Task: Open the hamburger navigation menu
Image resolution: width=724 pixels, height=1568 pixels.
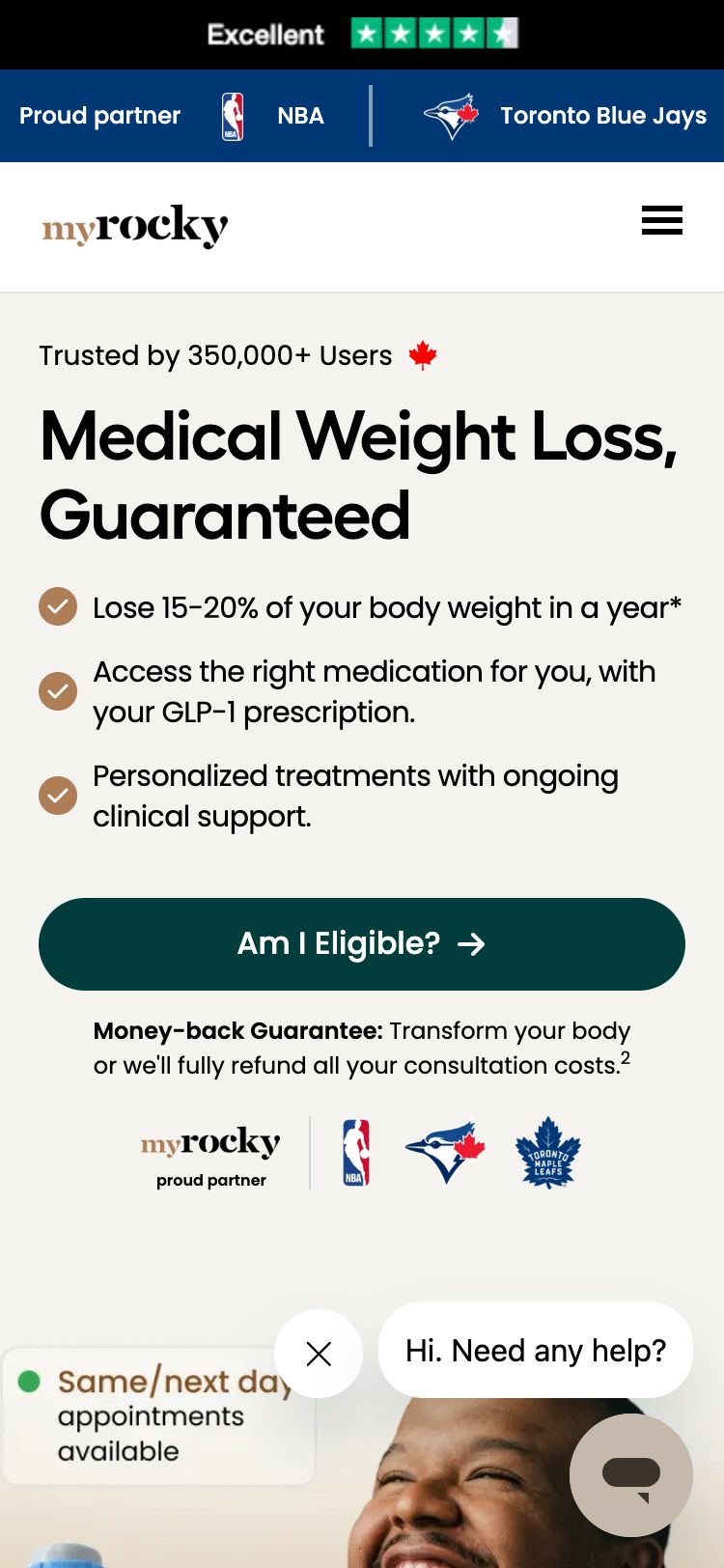Action: [x=662, y=221]
